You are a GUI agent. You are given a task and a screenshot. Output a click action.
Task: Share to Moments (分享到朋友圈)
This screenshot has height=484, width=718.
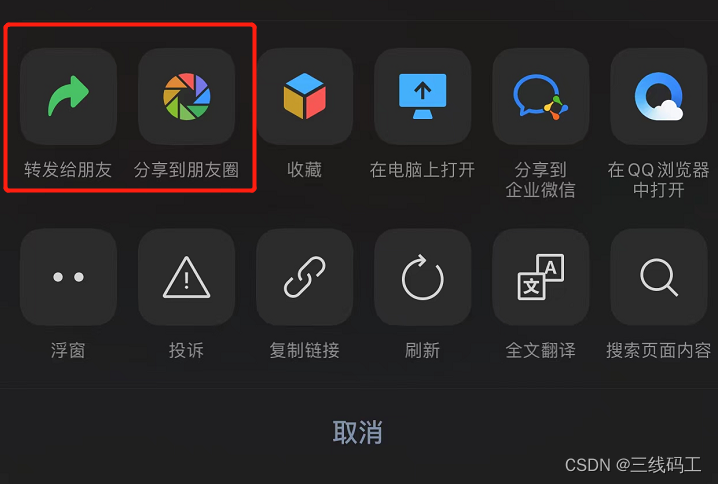(186, 97)
